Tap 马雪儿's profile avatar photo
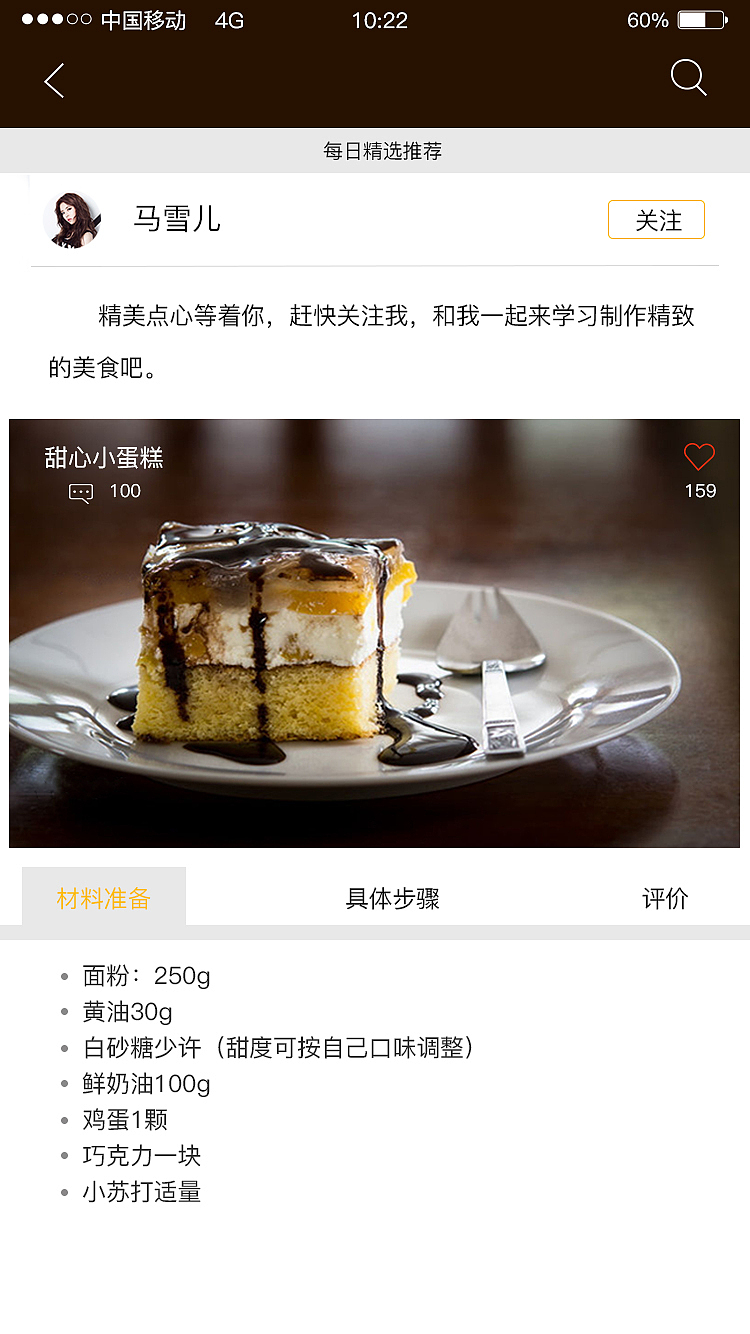Image resolution: width=750 pixels, height=1334 pixels. pos(73,219)
